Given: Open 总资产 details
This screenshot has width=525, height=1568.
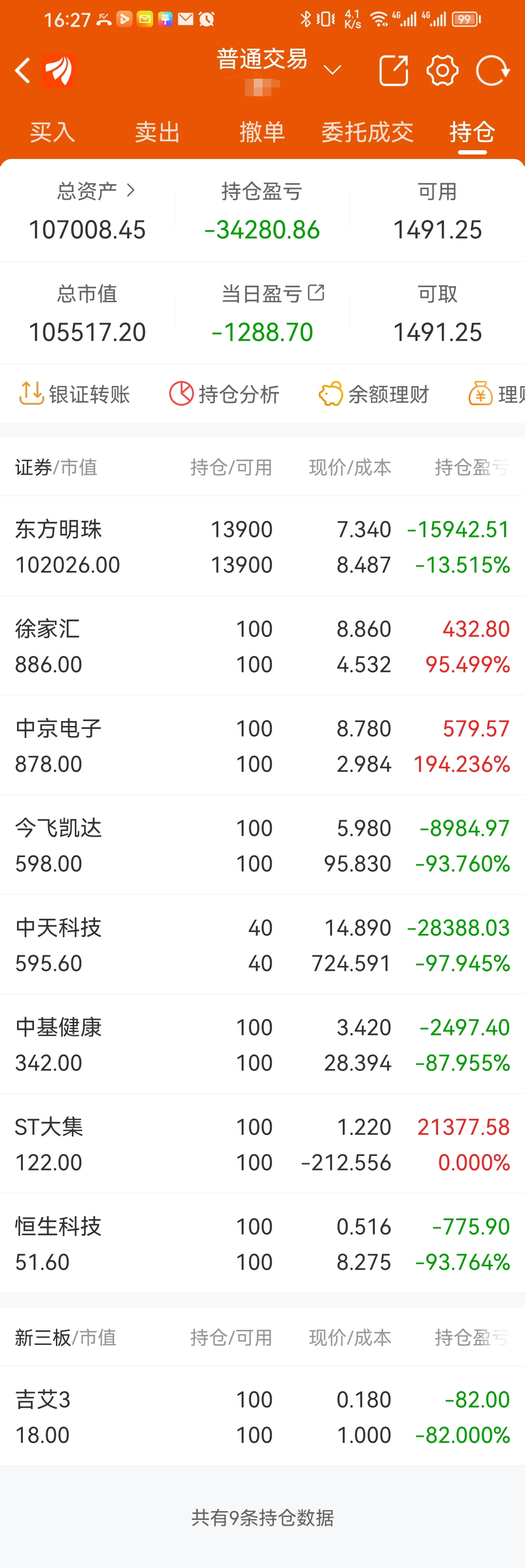Looking at the screenshot, I should point(96,191).
